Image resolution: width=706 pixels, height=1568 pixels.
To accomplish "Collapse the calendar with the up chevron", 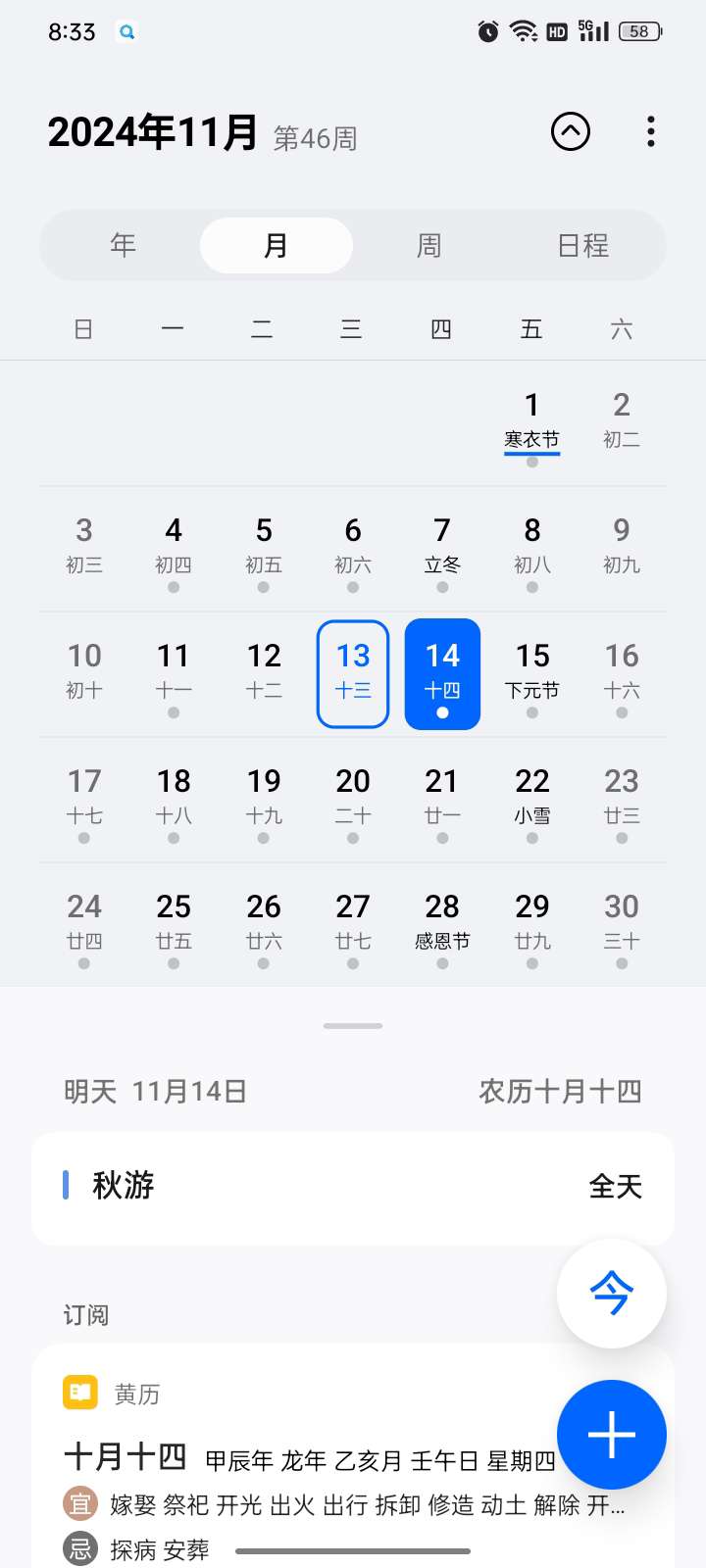I will (x=571, y=131).
